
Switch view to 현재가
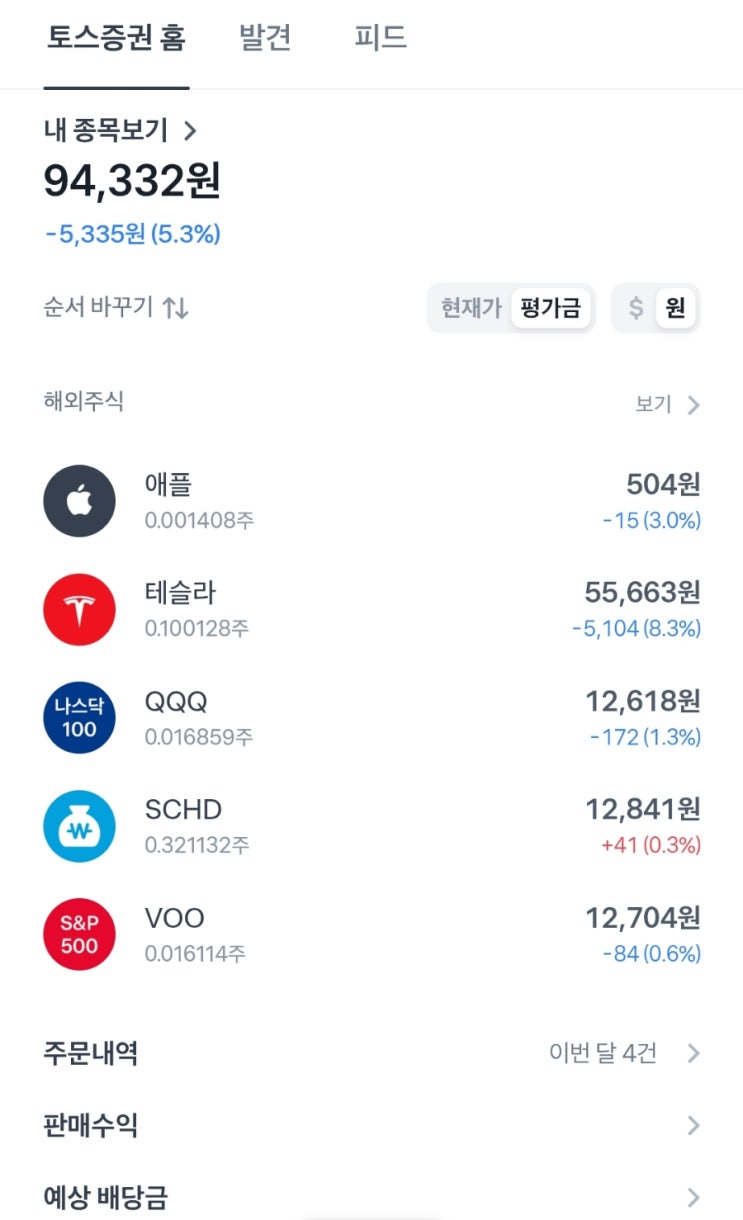click(x=471, y=308)
